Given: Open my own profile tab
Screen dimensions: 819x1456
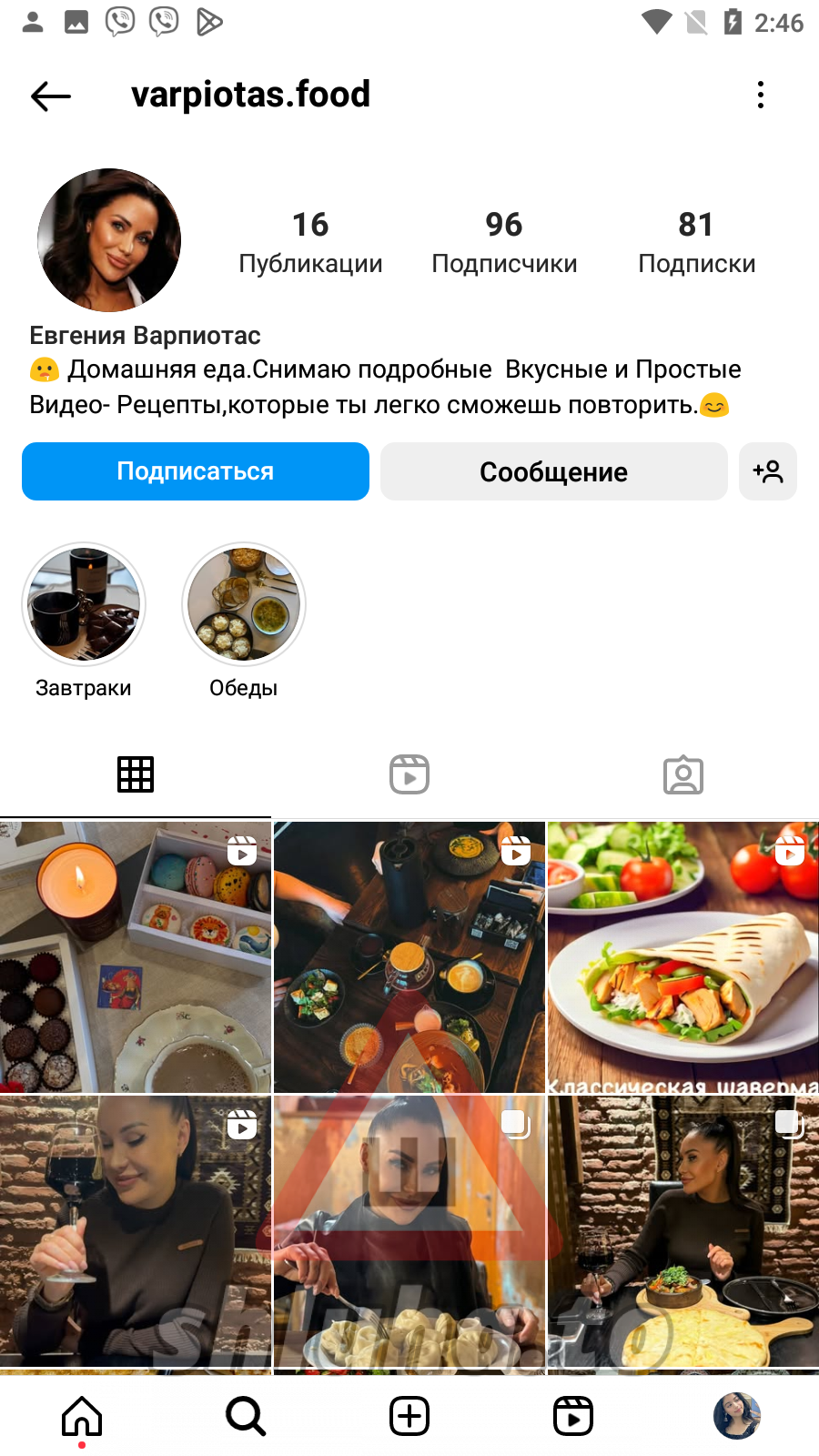Looking at the screenshot, I should tap(737, 1416).
